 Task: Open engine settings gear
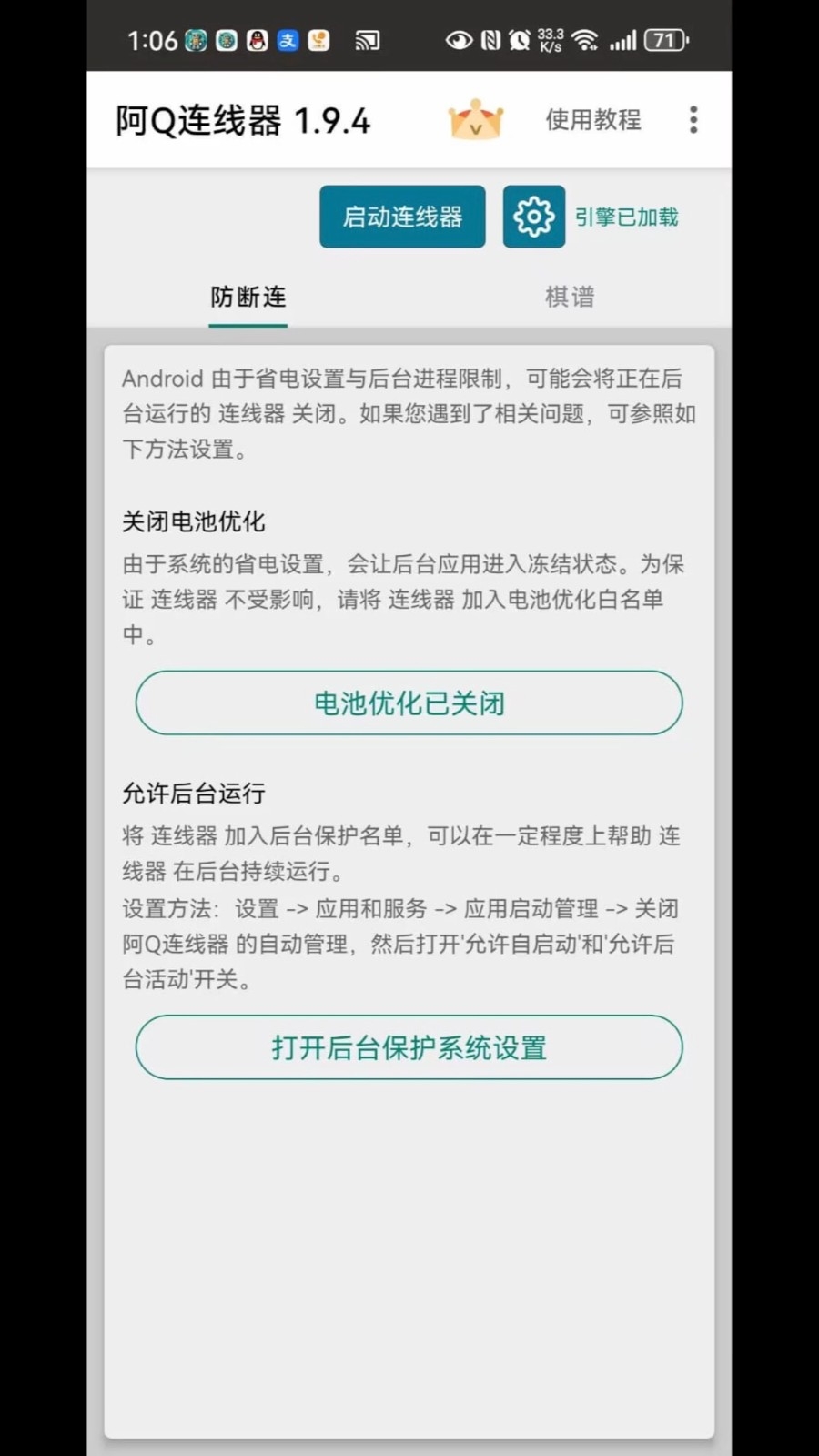click(x=534, y=217)
